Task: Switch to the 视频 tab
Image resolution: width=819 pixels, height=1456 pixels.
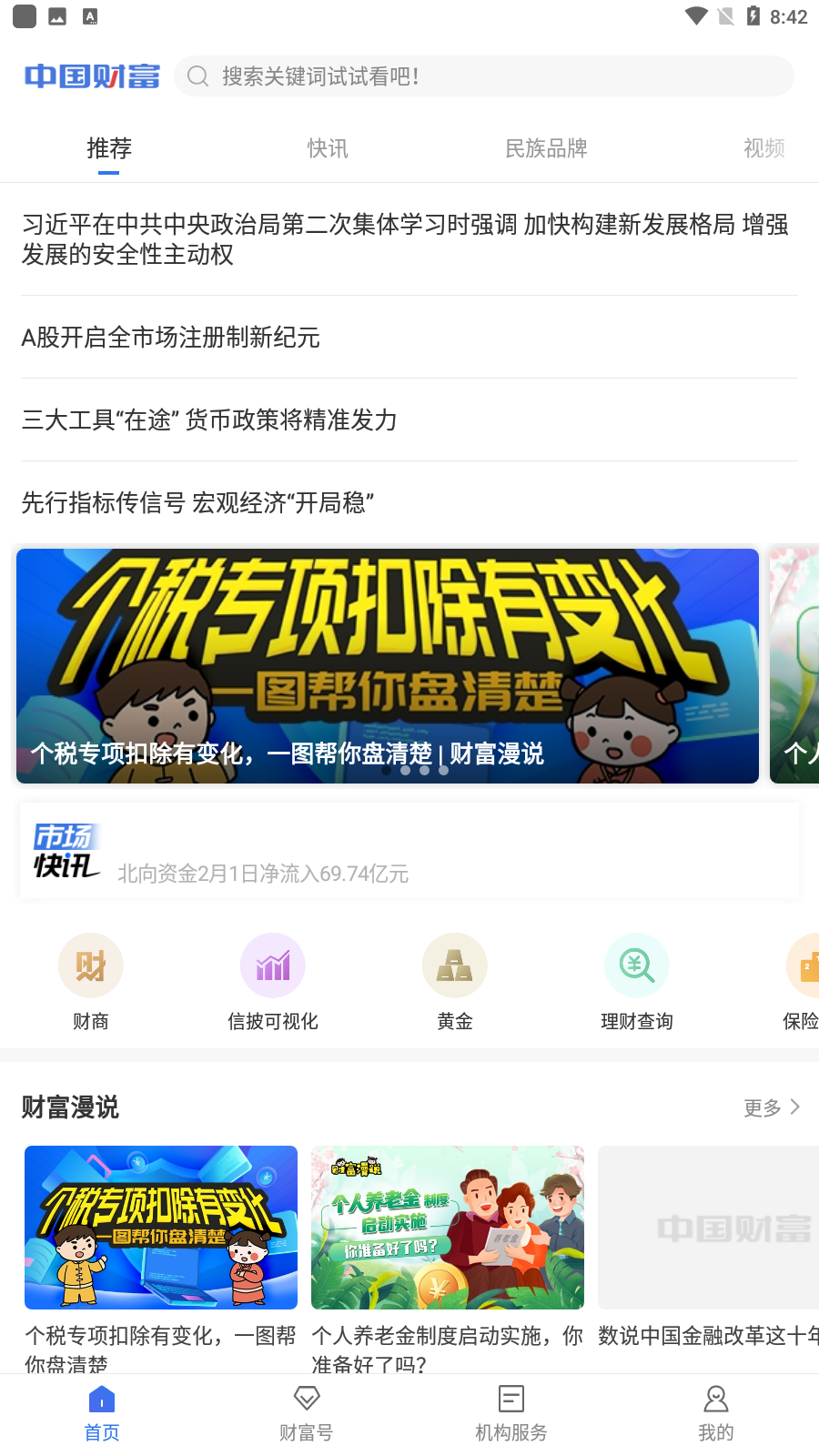Action: point(764,148)
